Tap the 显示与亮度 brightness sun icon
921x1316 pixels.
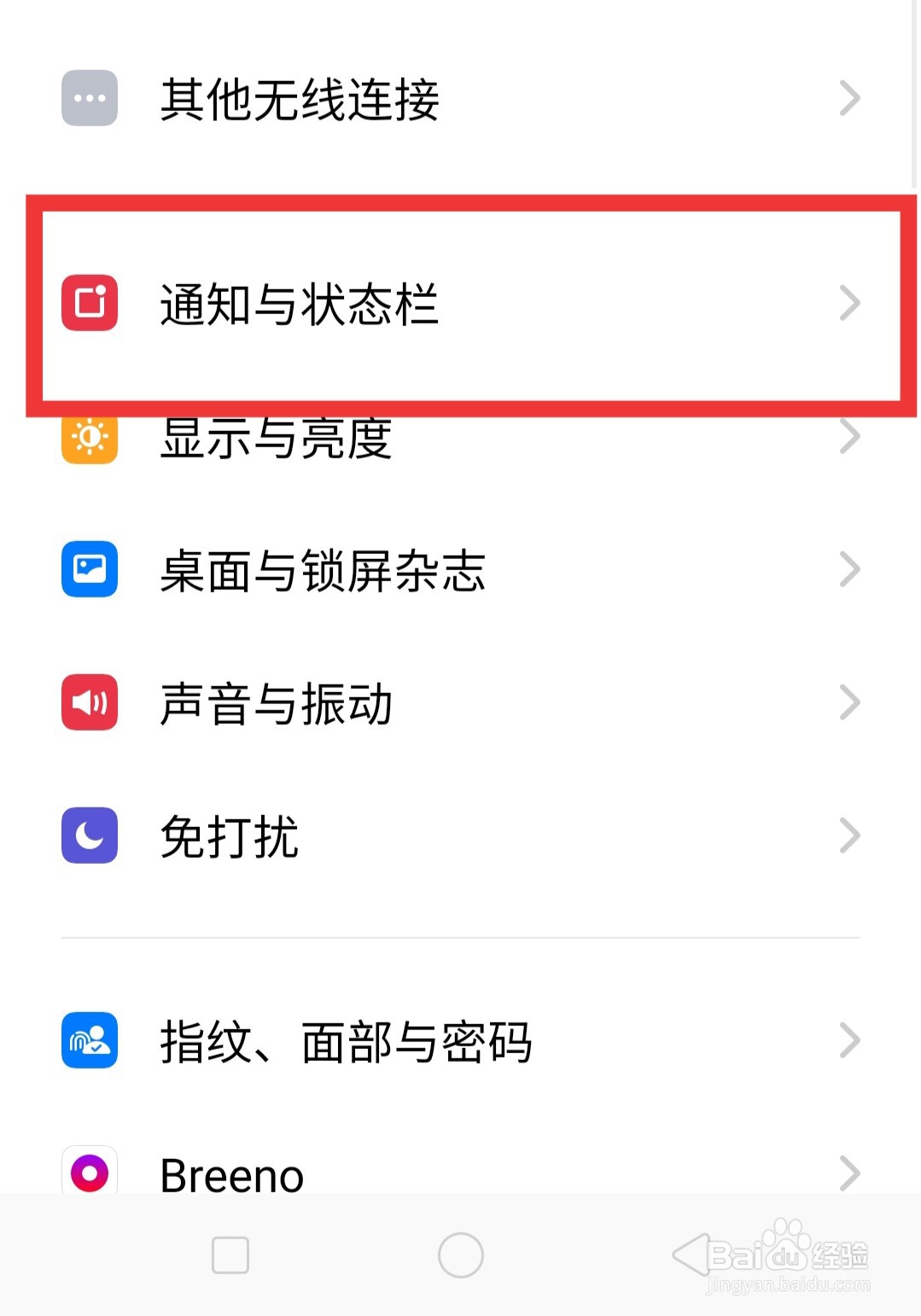click(x=88, y=437)
